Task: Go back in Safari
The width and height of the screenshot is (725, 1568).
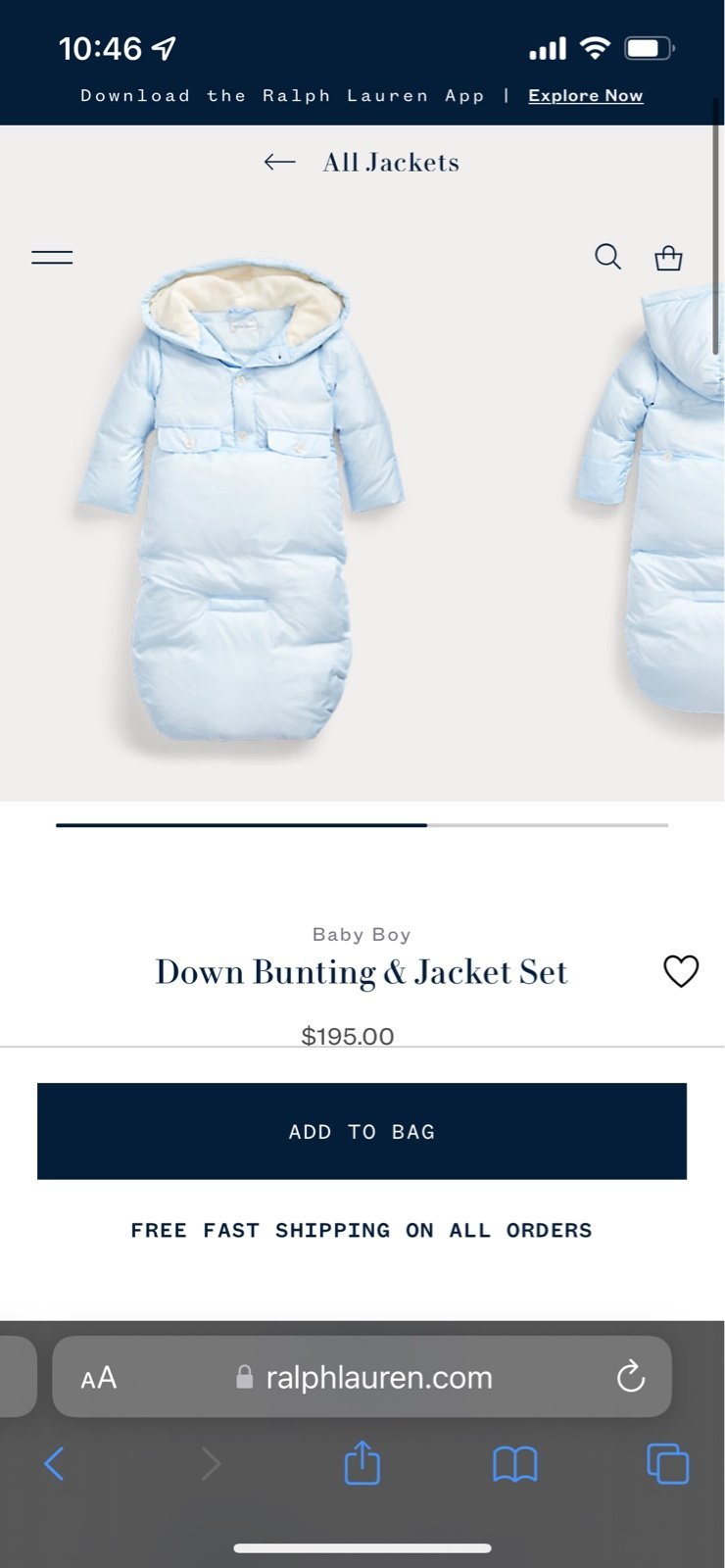Action: coord(55,1464)
